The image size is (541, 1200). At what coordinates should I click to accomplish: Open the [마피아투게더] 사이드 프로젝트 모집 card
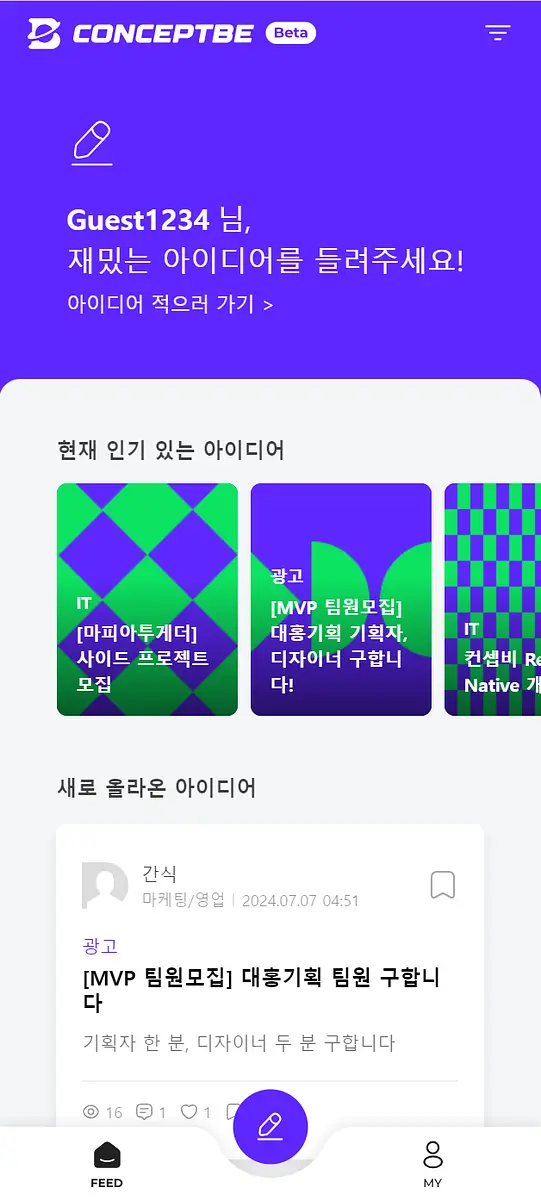(147, 600)
